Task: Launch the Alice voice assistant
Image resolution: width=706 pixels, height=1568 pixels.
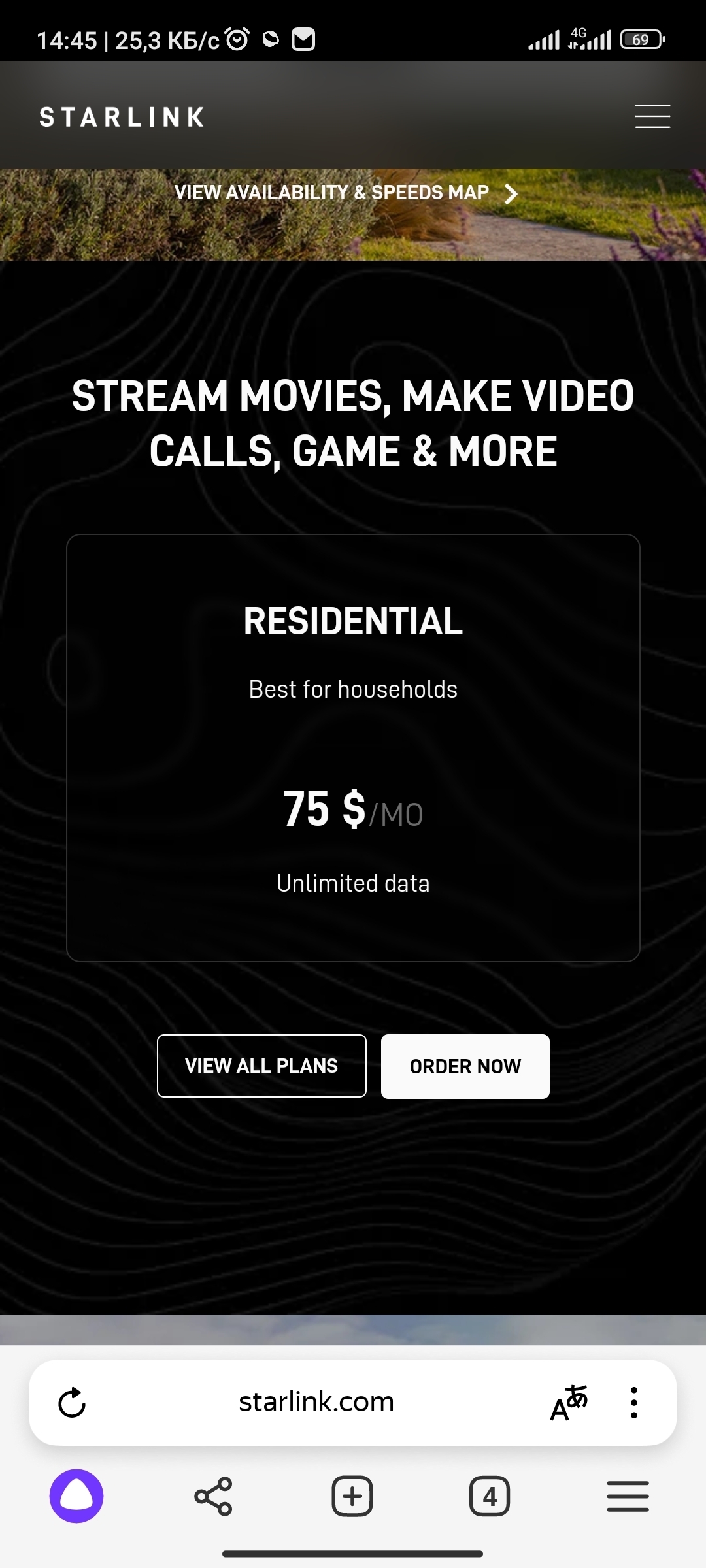Action: coord(76,1496)
